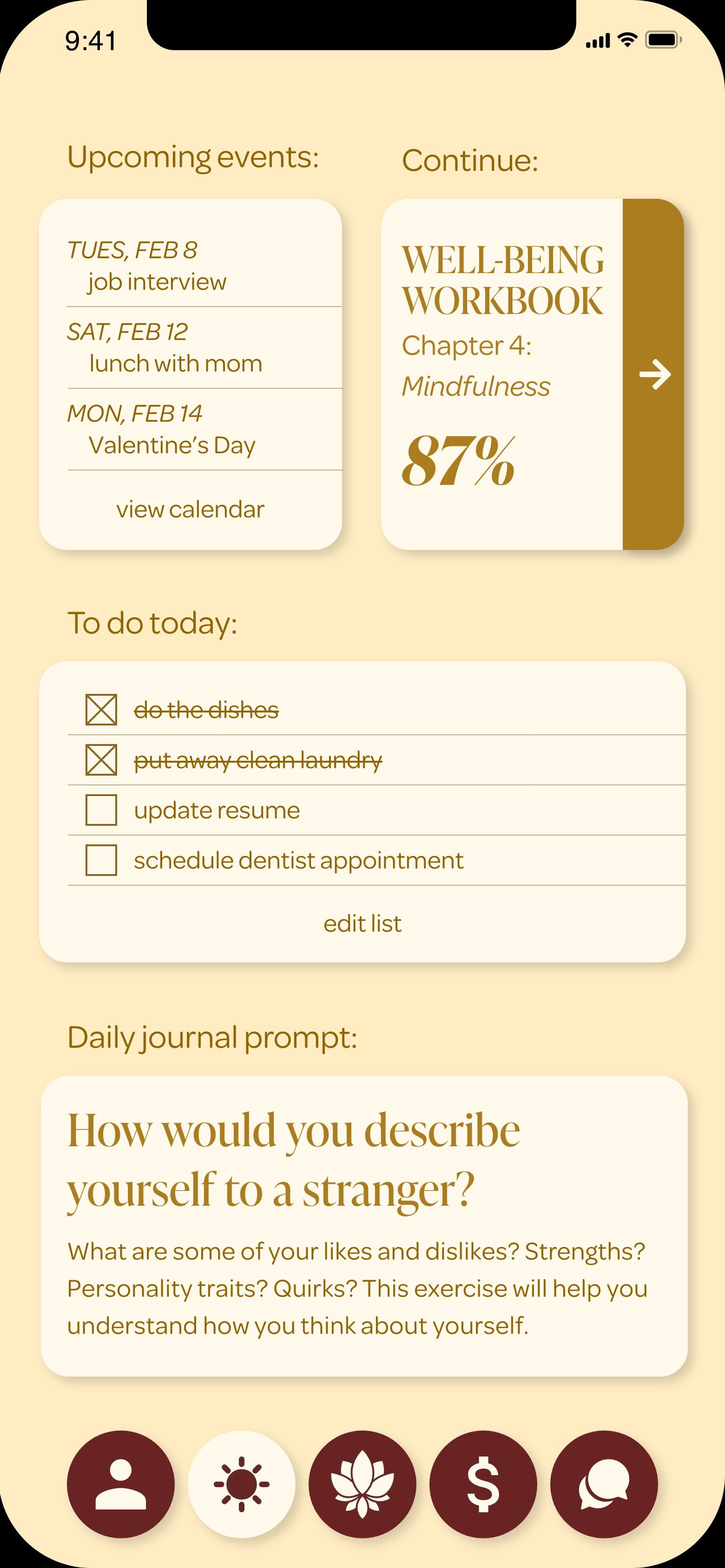The height and width of the screenshot is (1568, 725).
Task: Select the sun icon tab
Action: [x=241, y=1484]
